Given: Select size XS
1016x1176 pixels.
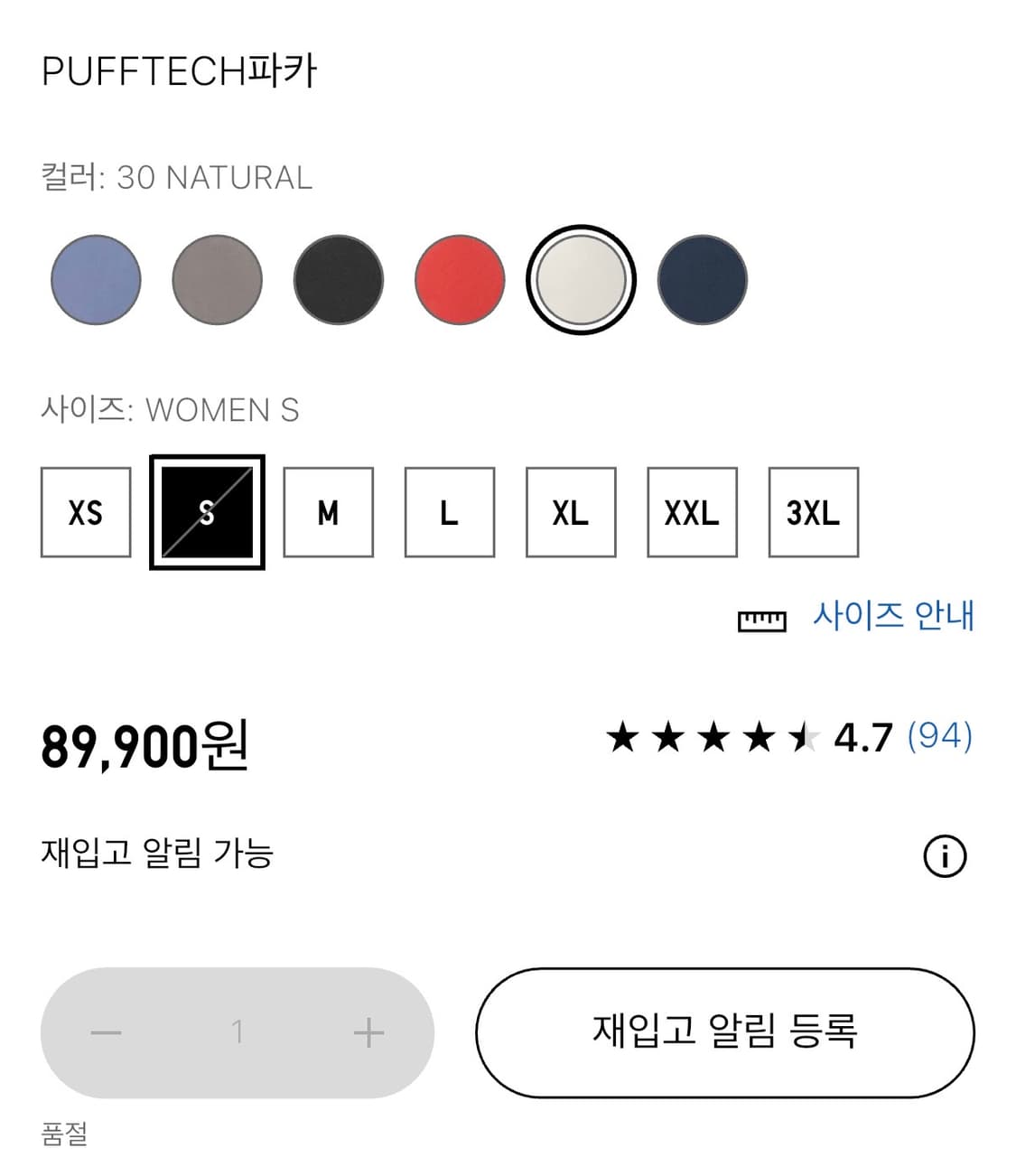Looking at the screenshot, I should 86,512.
